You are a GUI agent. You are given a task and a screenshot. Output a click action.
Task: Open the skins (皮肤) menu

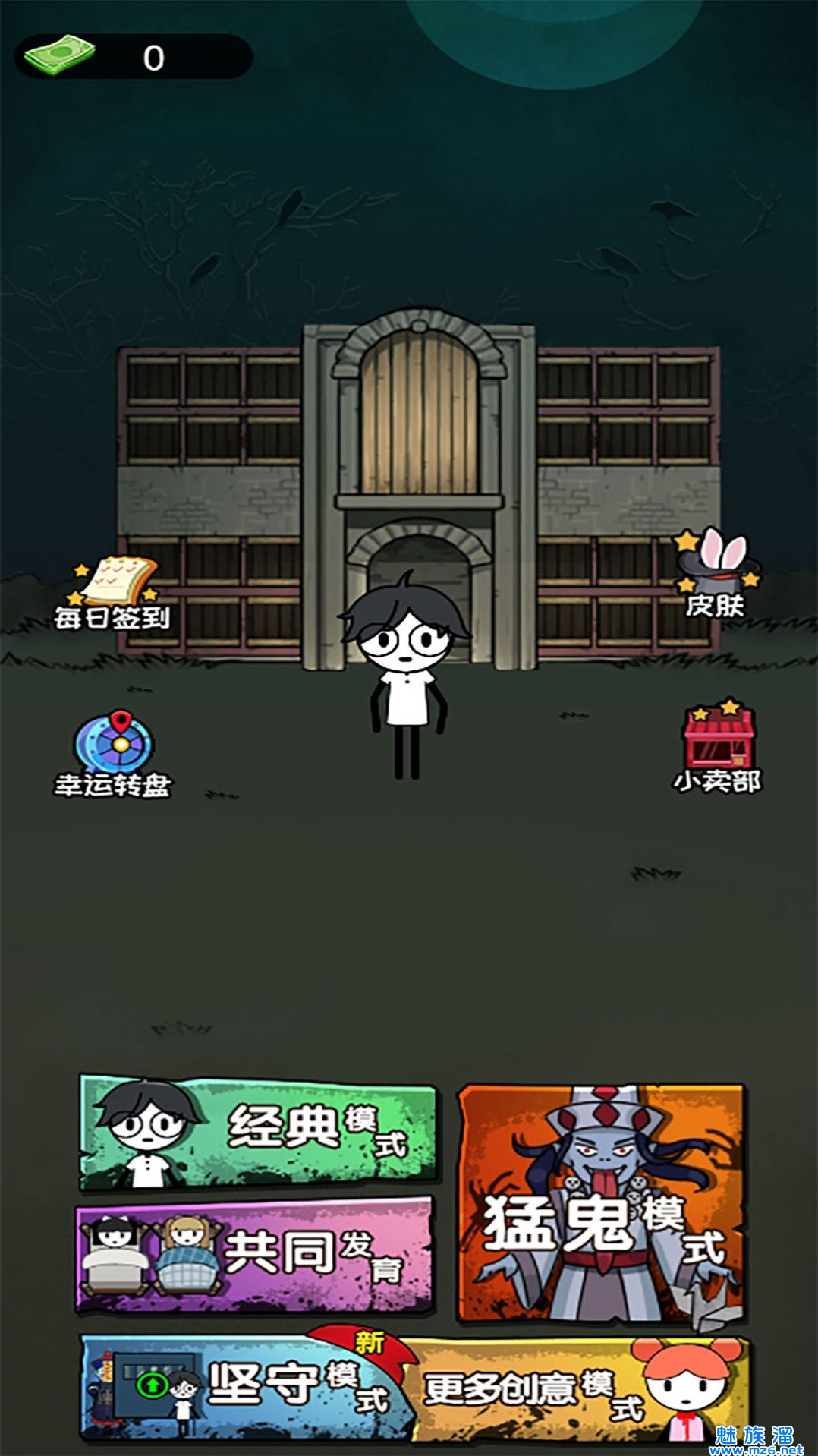coord(716,575)
